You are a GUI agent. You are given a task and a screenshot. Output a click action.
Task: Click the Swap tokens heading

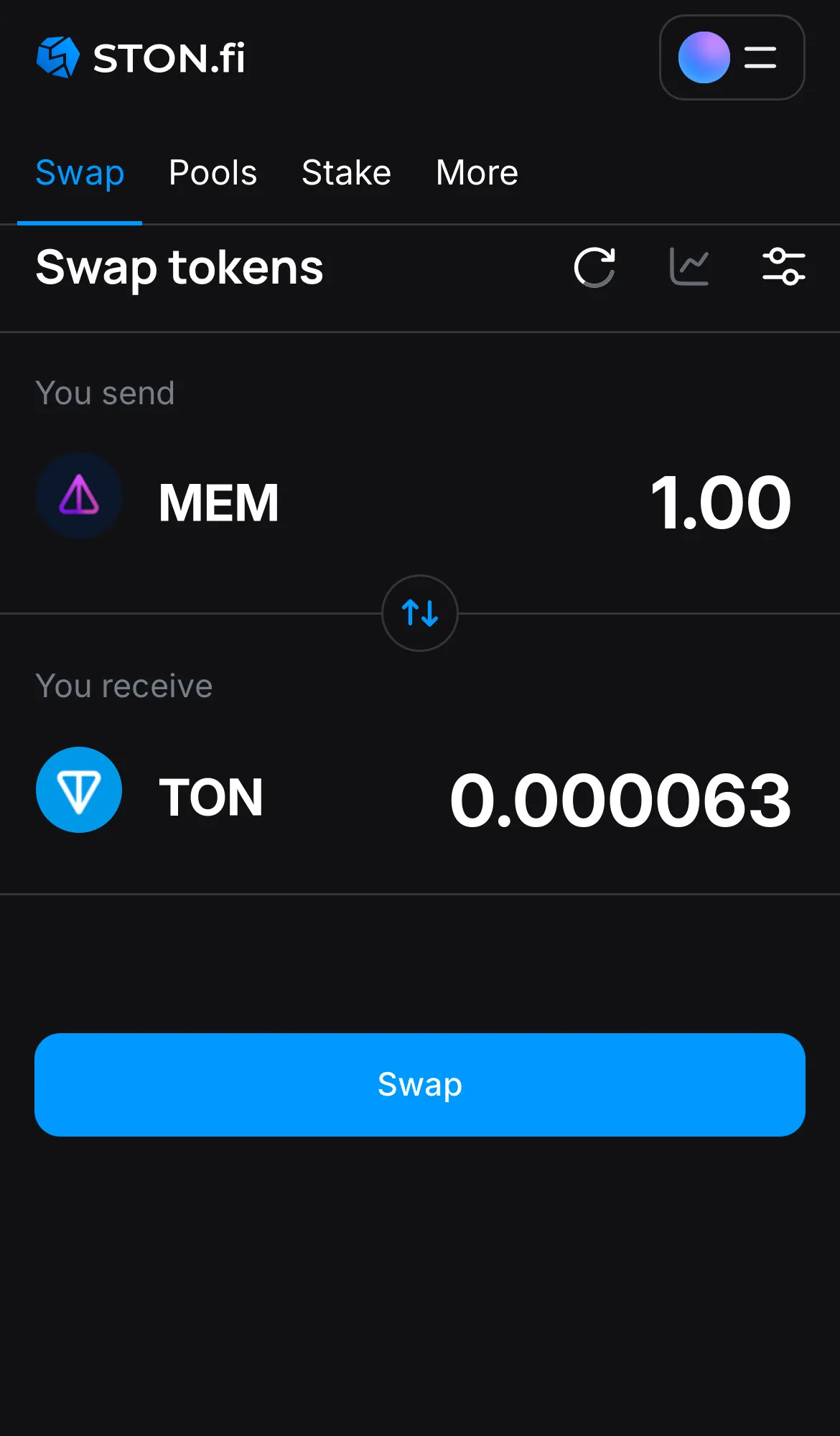pyautogui.click(x=179, y=269)
